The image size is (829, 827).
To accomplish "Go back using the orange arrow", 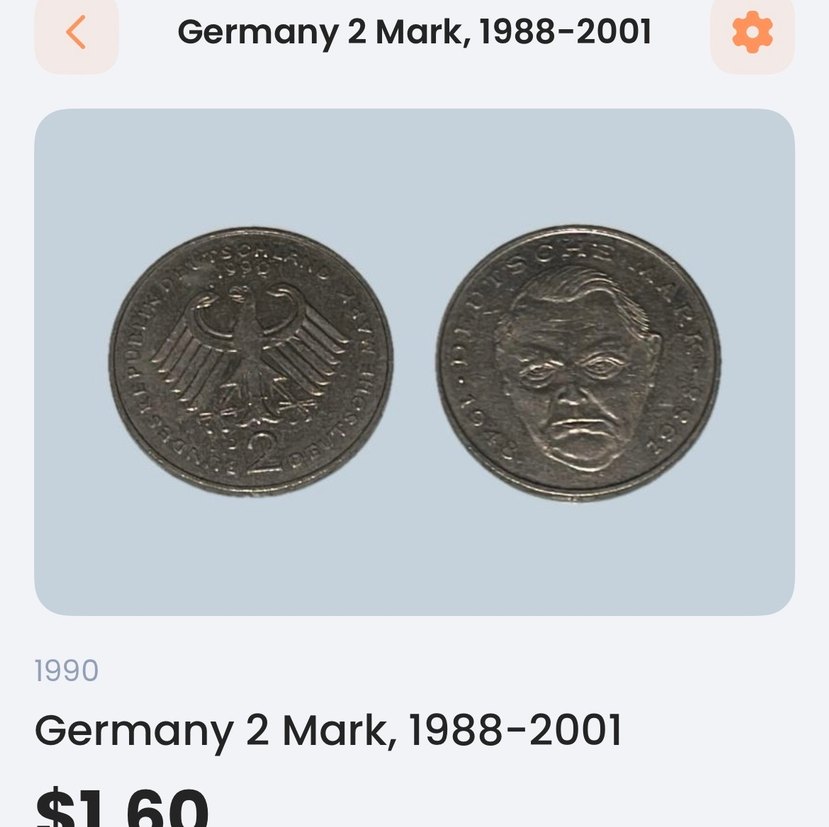I will pos(76,33).
